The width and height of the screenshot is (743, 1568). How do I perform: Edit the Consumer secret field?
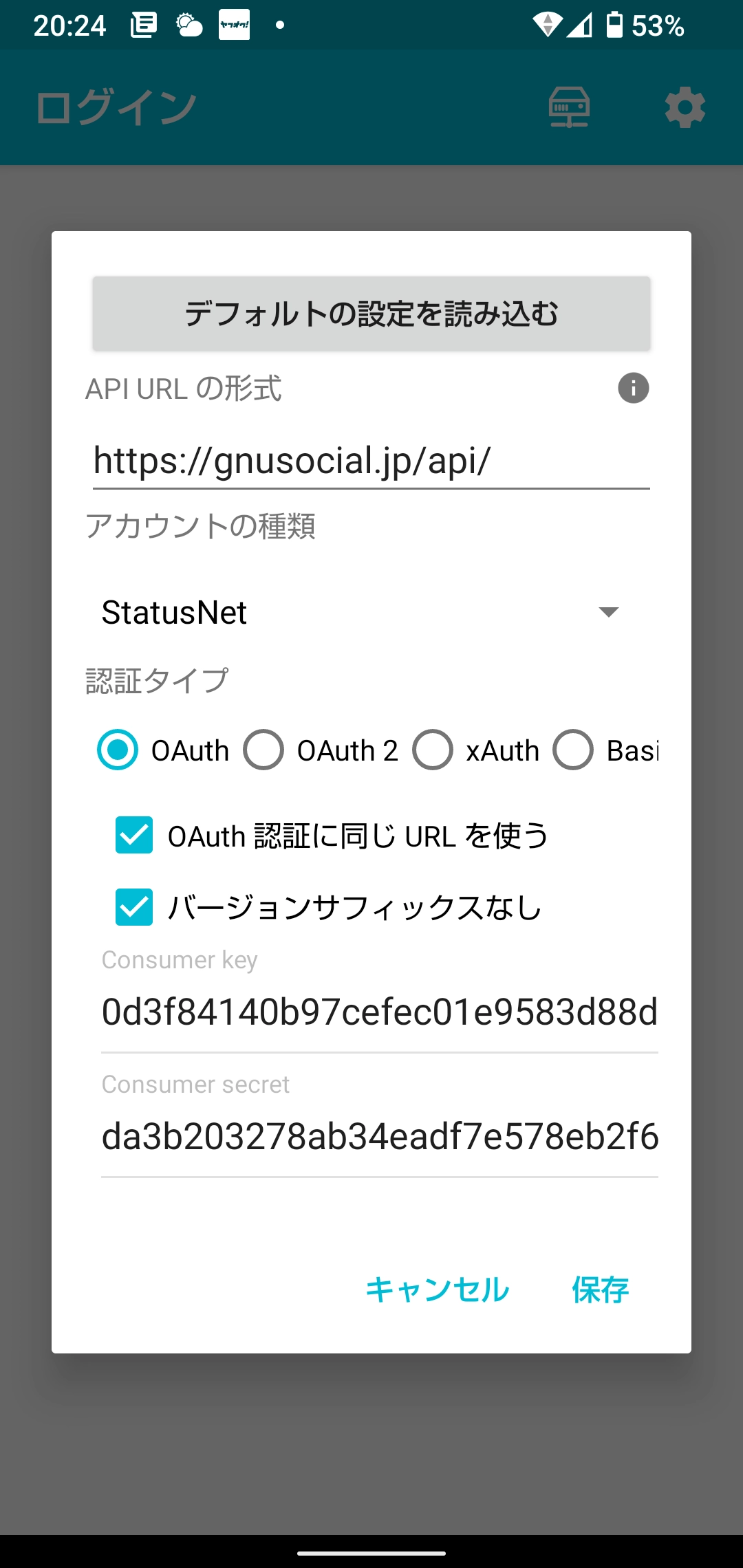click(x=380, y=1137)
